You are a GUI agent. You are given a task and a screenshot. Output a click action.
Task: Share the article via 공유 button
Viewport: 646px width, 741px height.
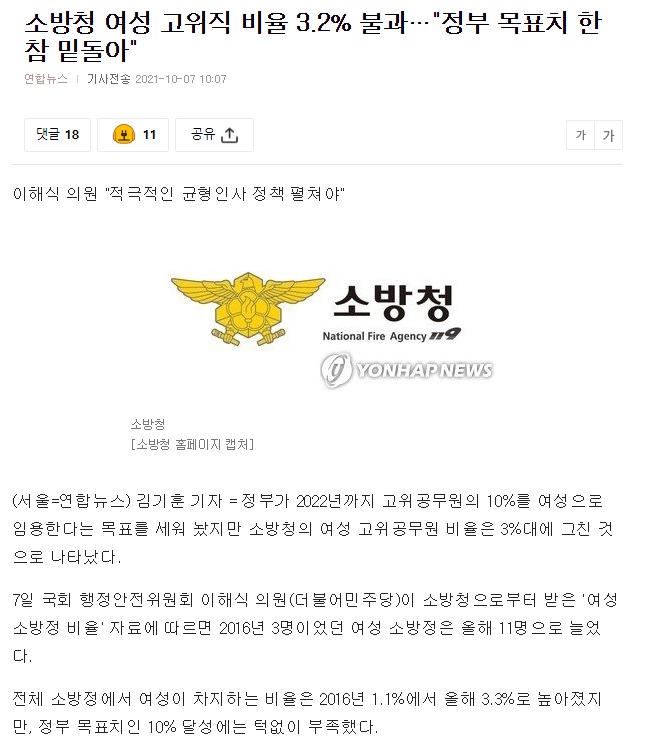tap(214, 134)
